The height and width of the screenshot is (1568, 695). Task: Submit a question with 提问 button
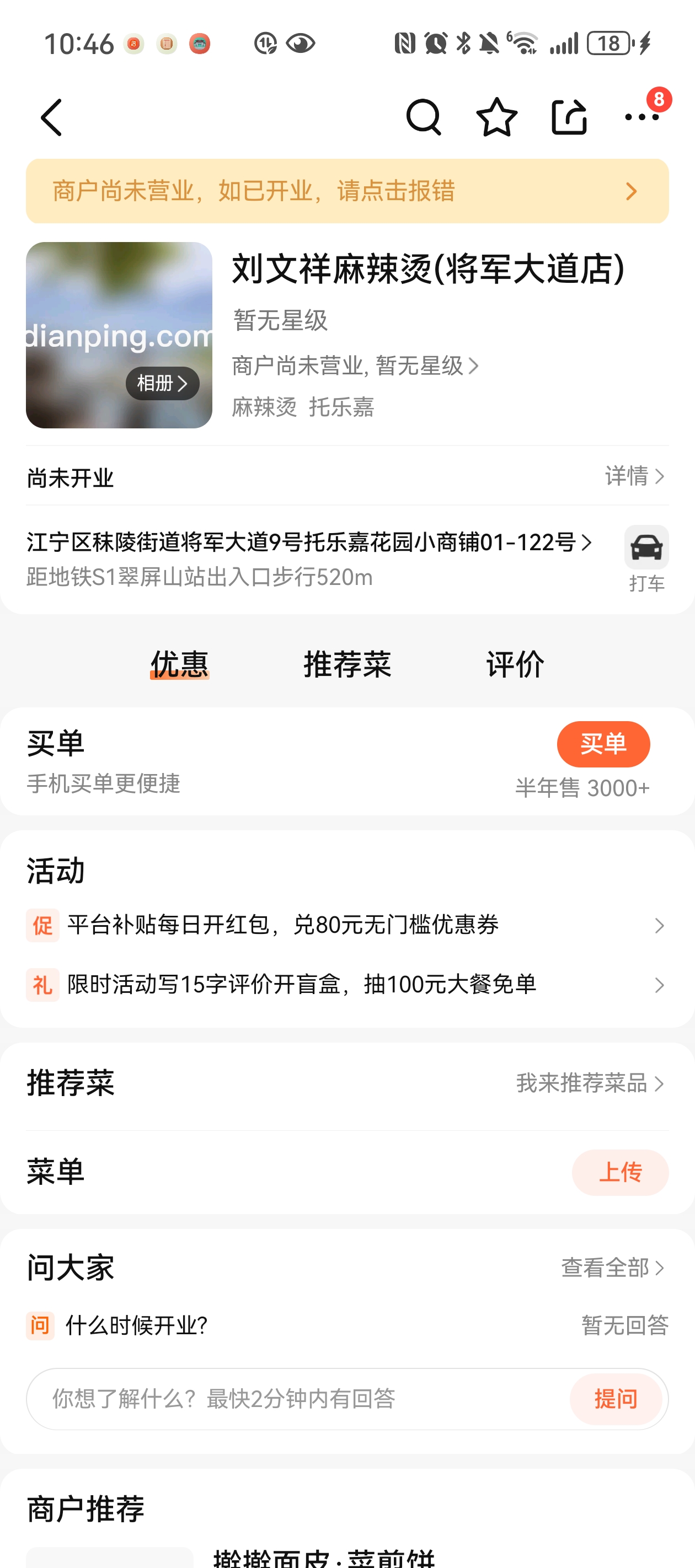tap(615, 1399)
